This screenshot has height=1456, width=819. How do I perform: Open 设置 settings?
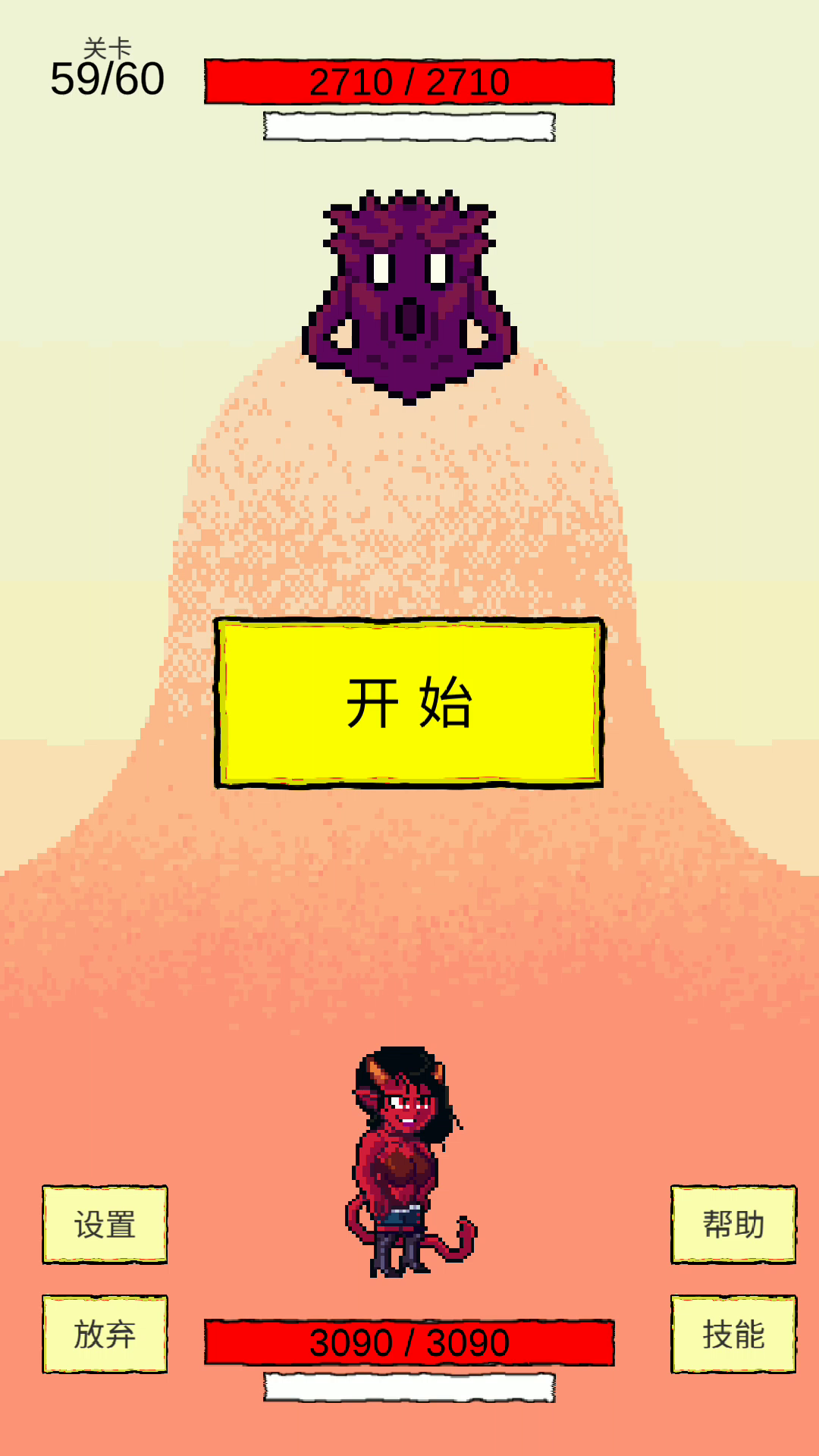pos(105,1224)
